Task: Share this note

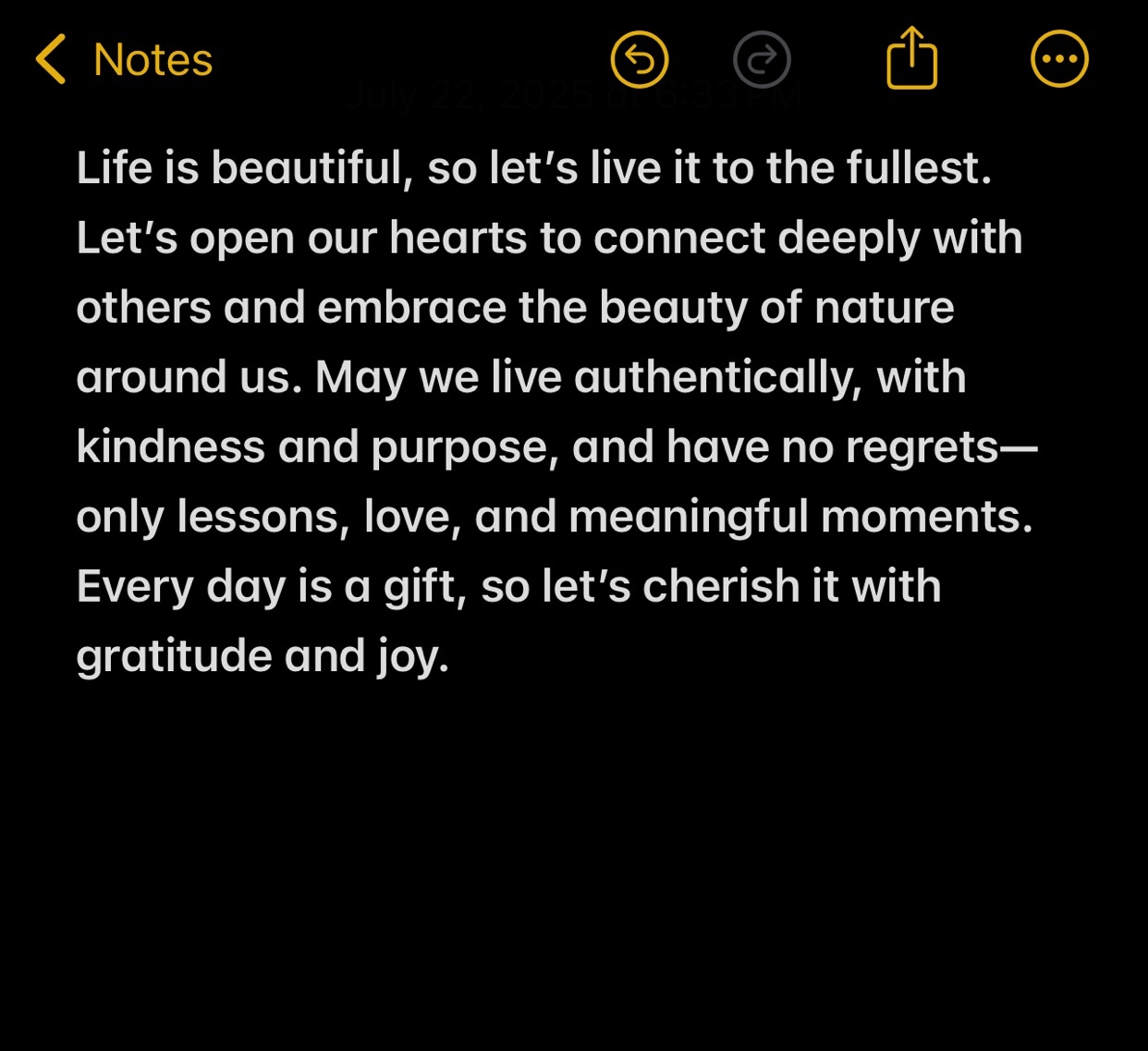Action: pos(911,59)
